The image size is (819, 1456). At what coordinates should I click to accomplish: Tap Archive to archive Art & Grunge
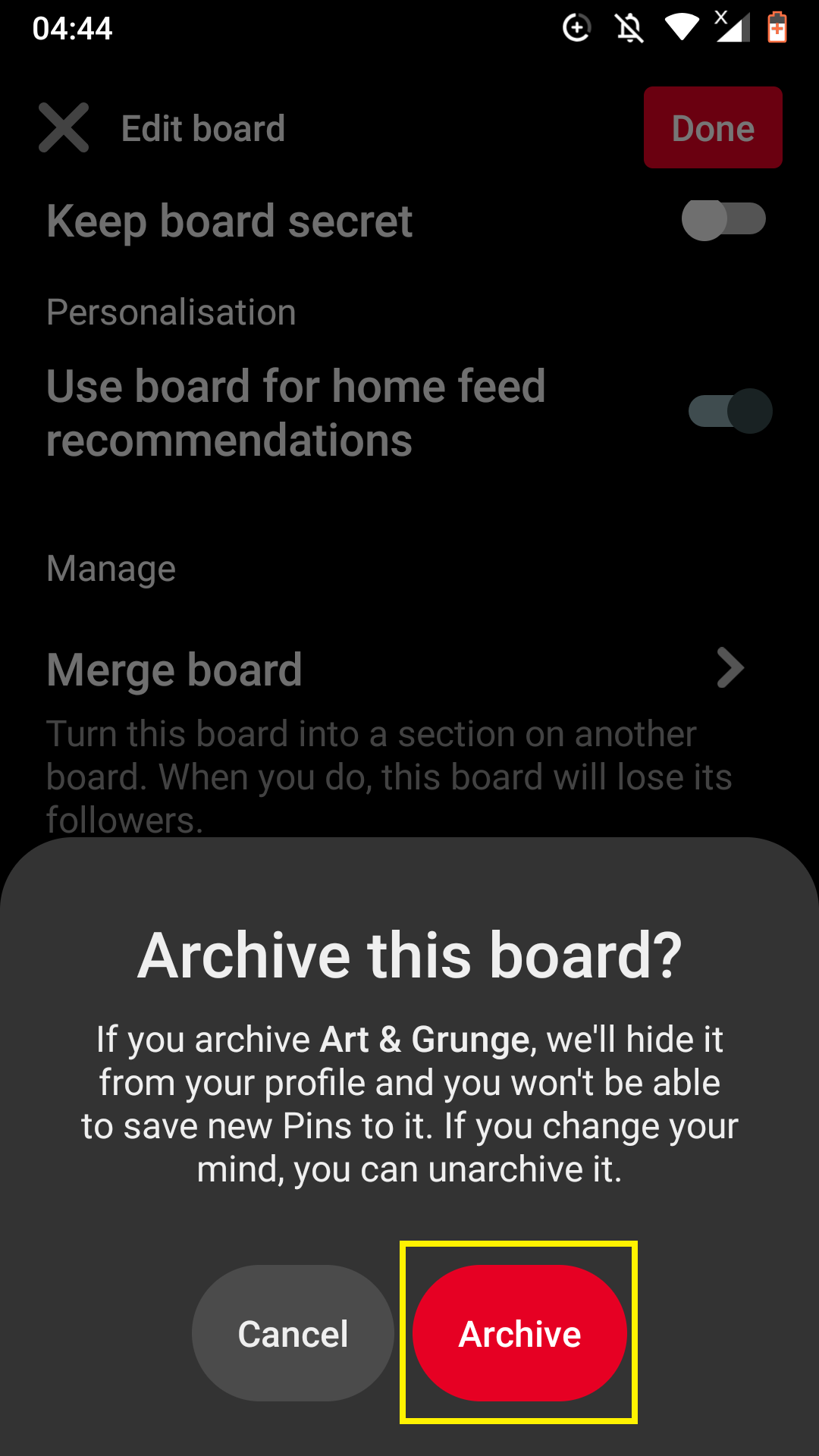pyautogui.click(x=518, y=1333)
